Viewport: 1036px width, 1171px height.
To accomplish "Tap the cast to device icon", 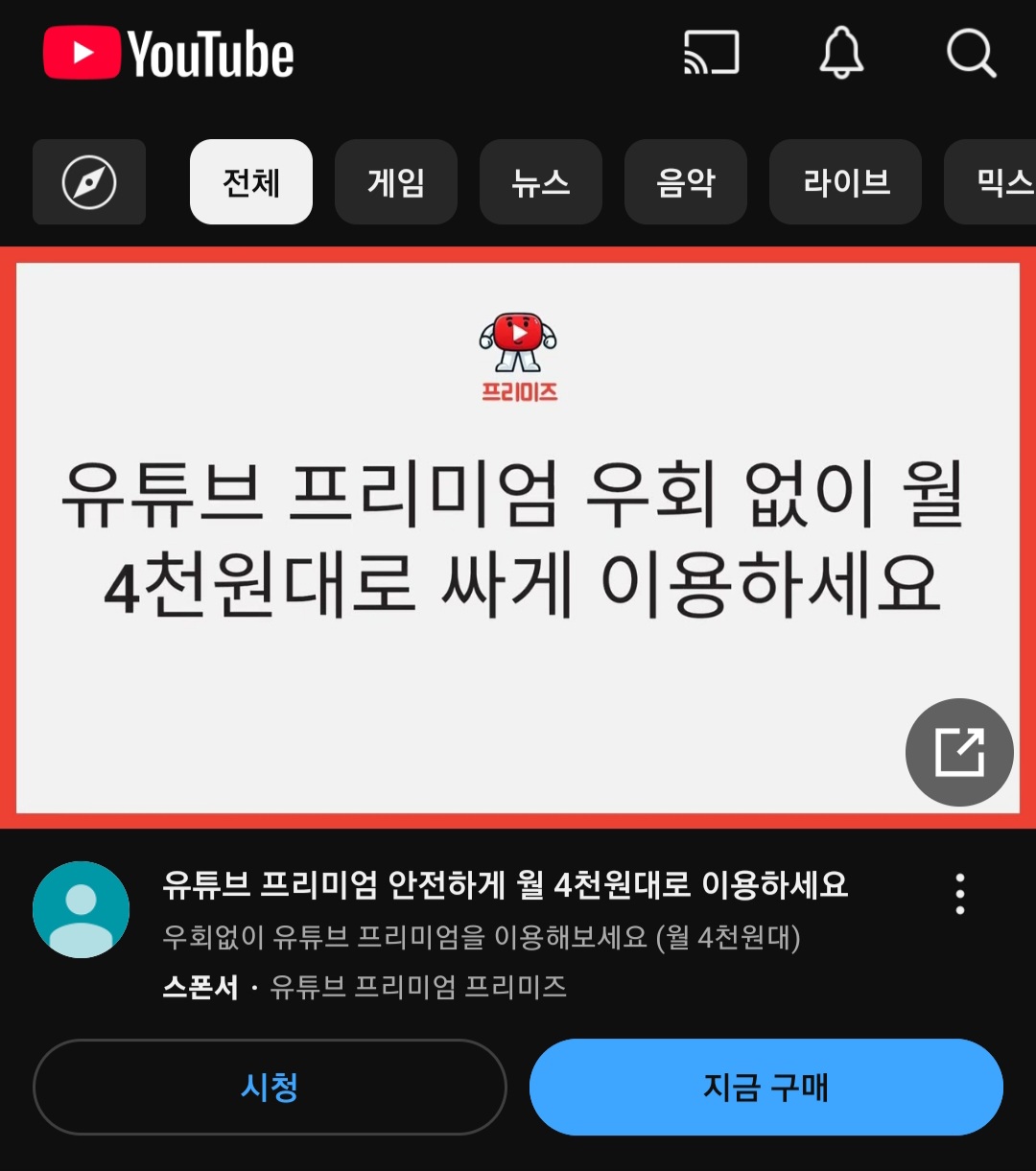I will [x=711, y=53].
